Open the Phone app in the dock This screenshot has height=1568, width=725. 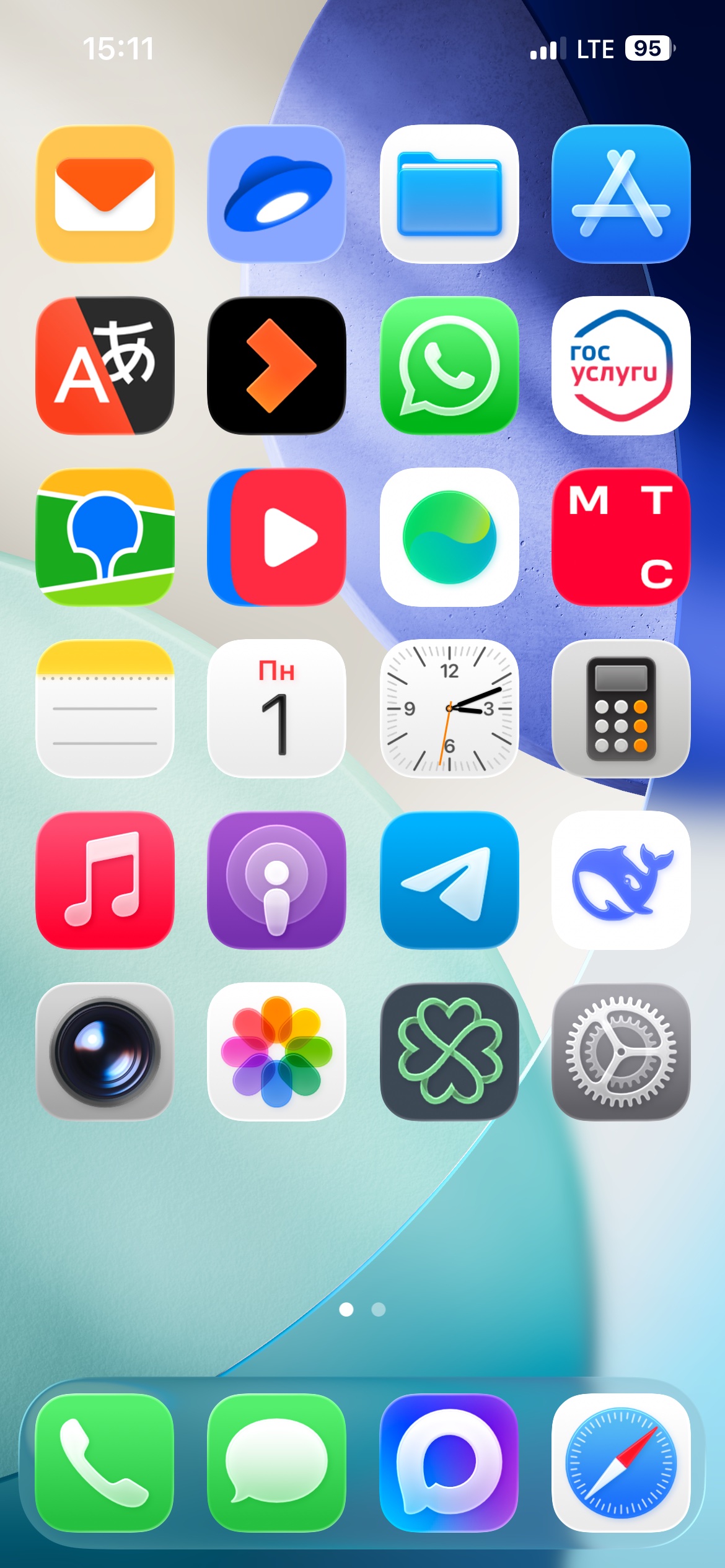pos(105,1463)
